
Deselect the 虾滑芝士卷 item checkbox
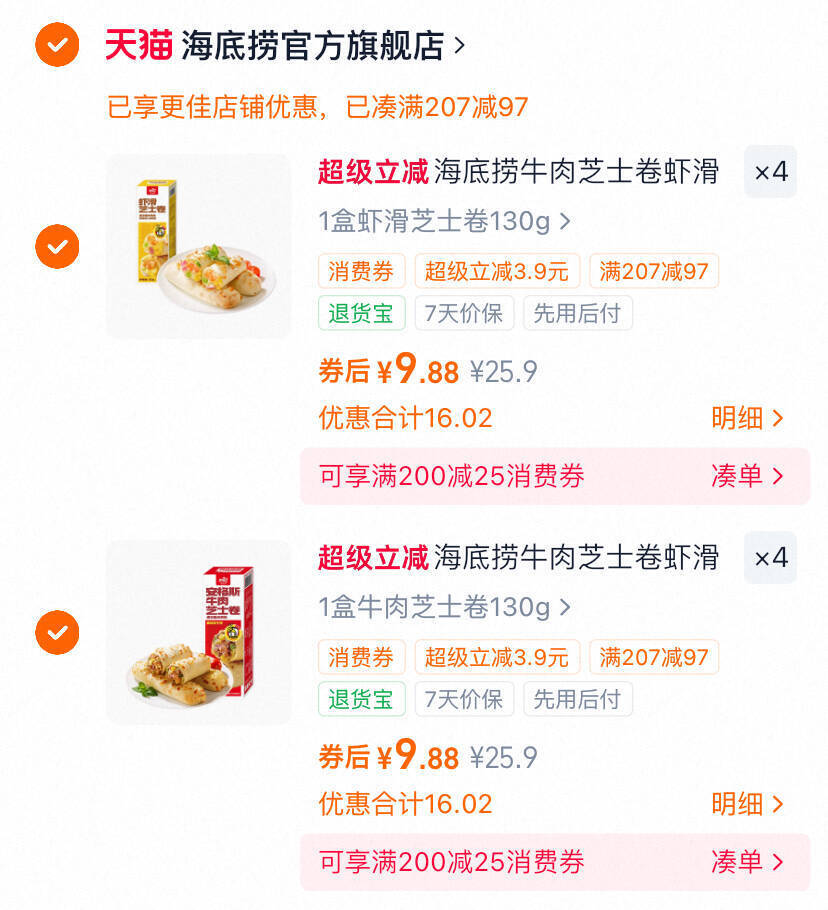coord(57,246)
